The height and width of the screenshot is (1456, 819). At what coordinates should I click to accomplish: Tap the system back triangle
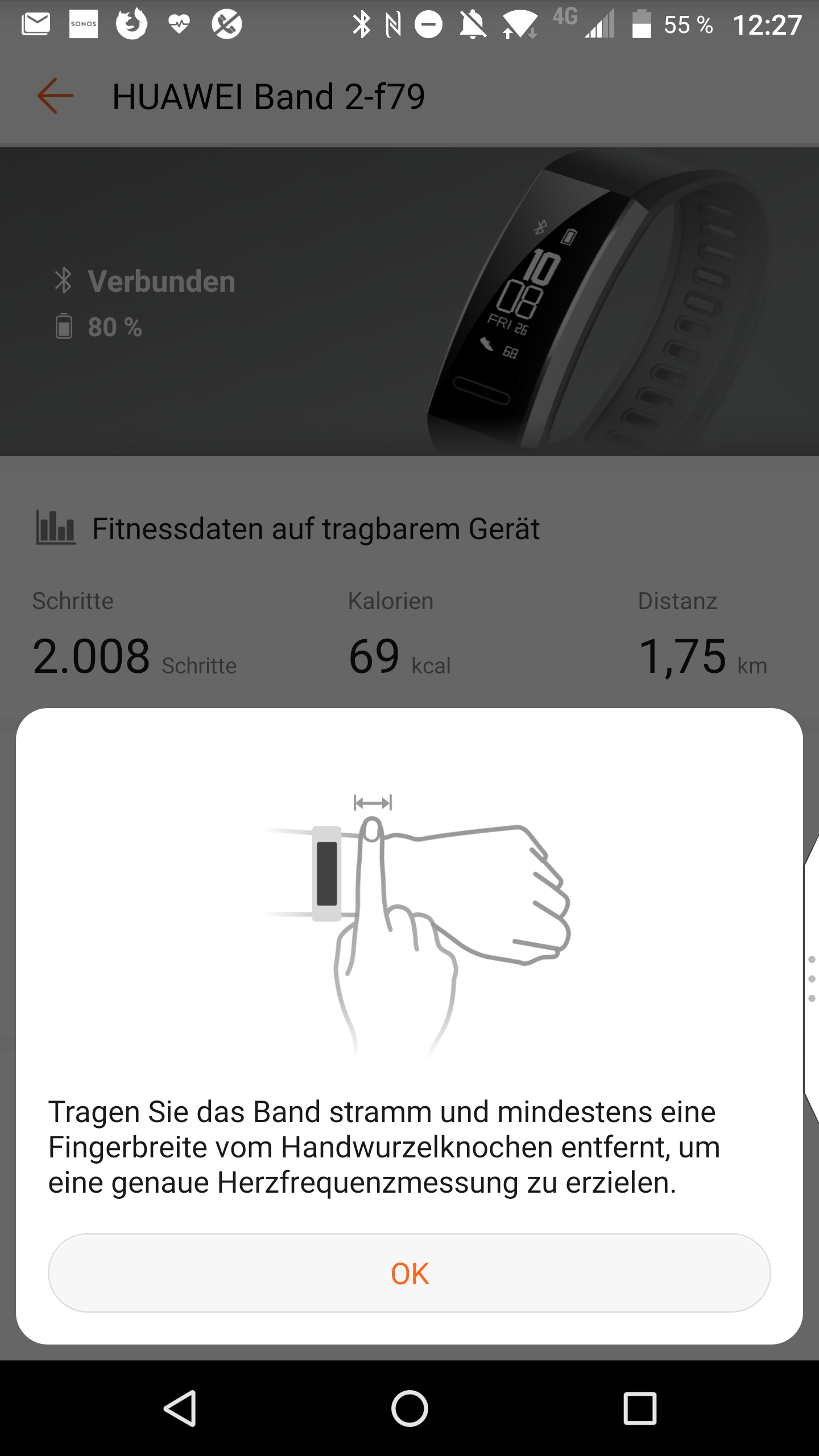pos(180,1408)
